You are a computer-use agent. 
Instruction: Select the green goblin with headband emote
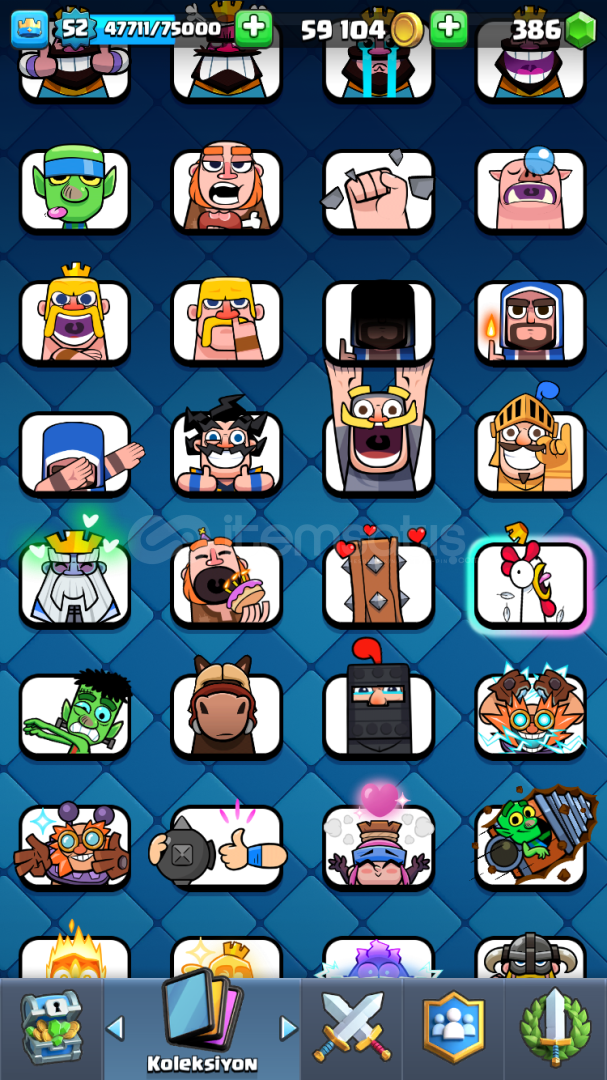pos(74,189)
